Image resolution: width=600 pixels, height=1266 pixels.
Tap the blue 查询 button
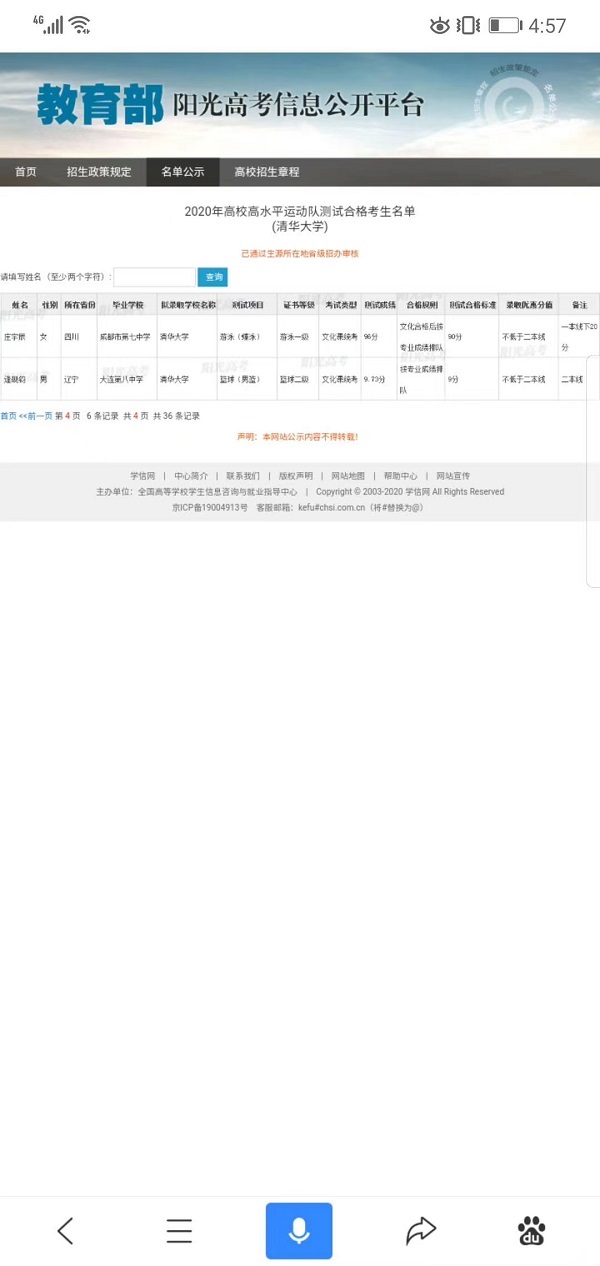click(213, 277)
